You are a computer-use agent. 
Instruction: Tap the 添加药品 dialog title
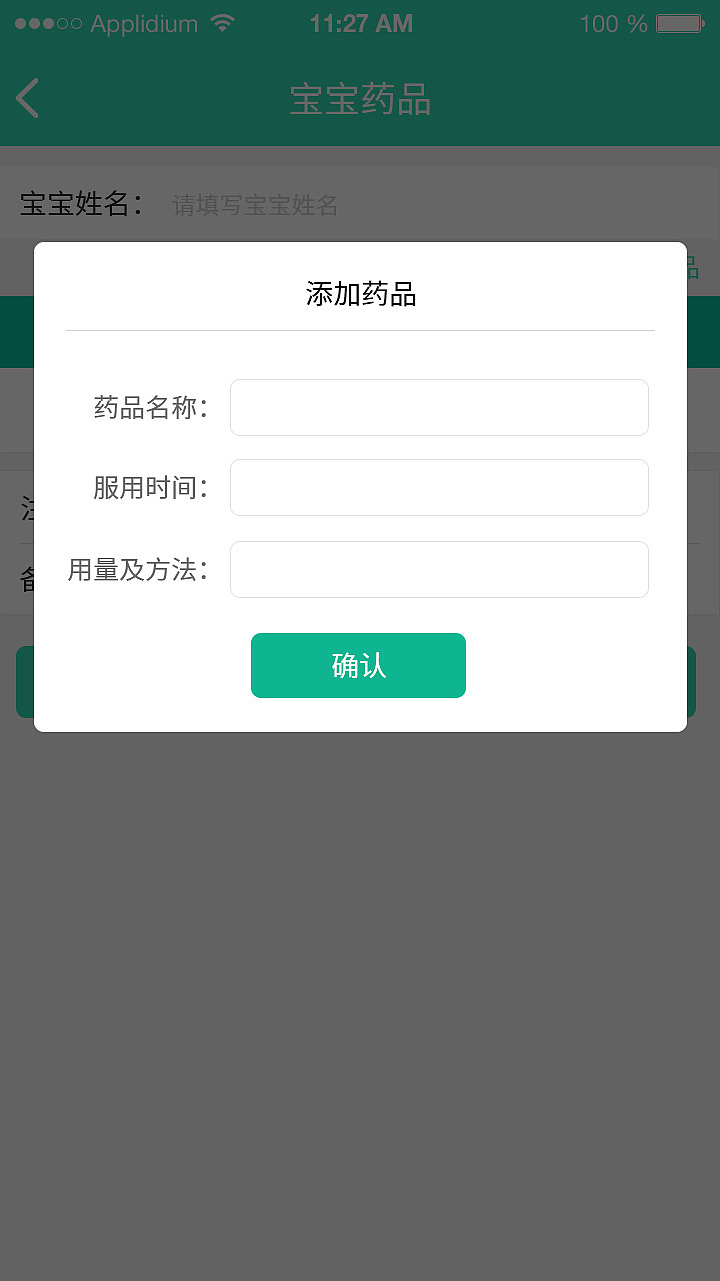coord(359,294)
